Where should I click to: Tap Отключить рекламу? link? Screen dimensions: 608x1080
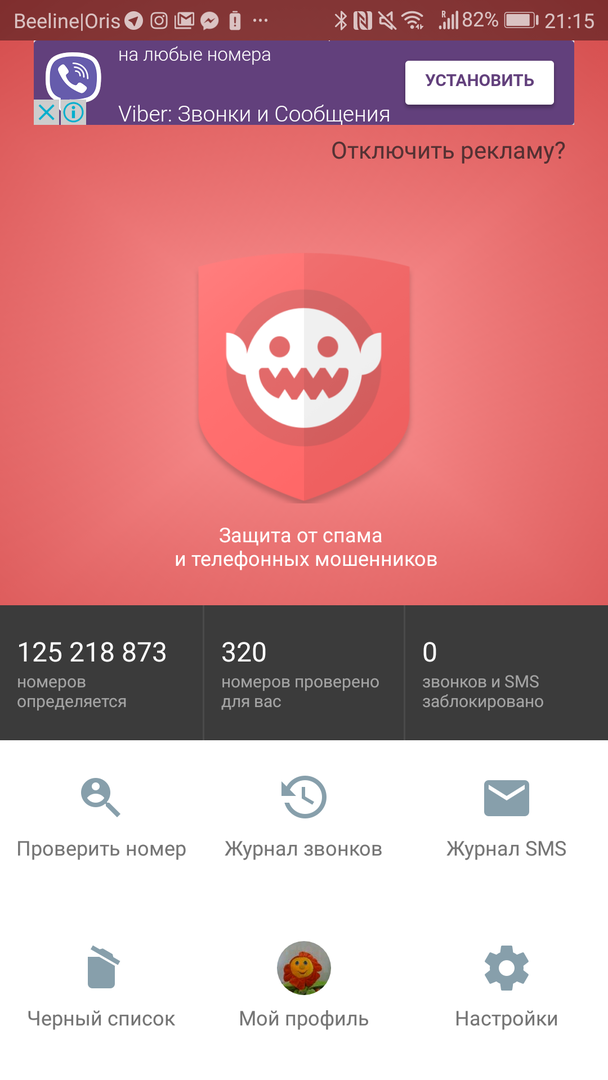[x=448, y=151]
